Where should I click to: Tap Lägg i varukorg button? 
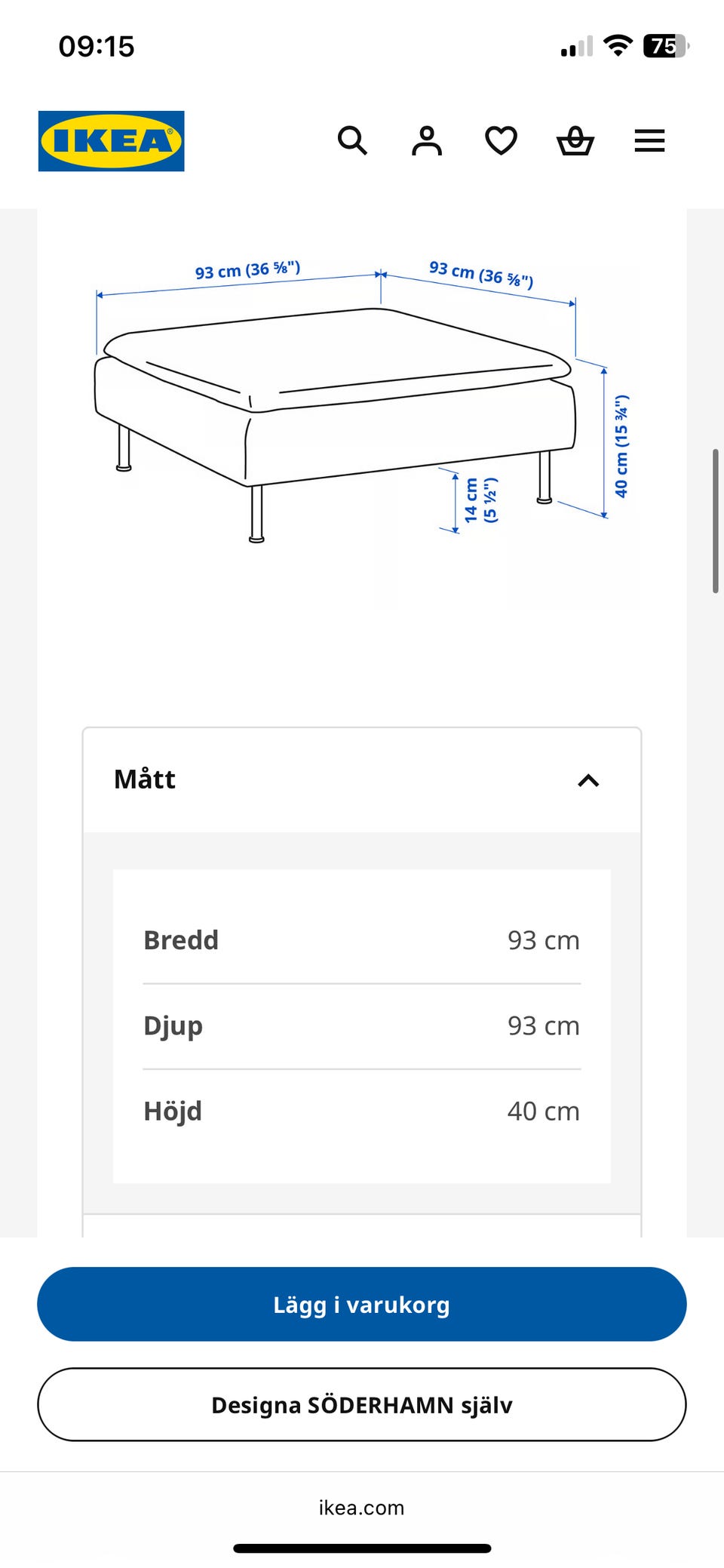pyautogui.click(x=362, y=1304)
